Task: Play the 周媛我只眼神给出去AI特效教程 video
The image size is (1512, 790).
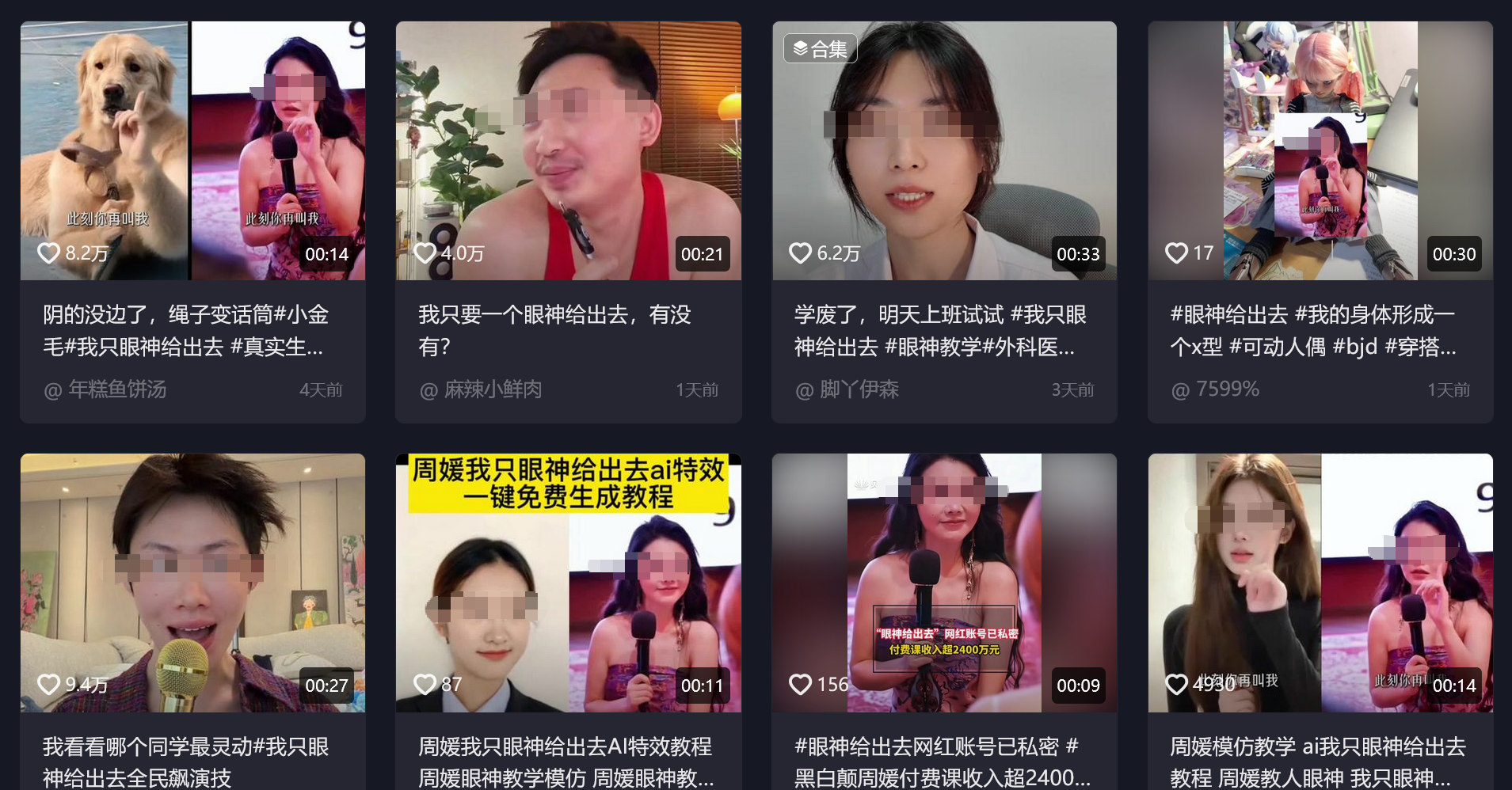Action: pyautogui.click(x=568, y=583)
